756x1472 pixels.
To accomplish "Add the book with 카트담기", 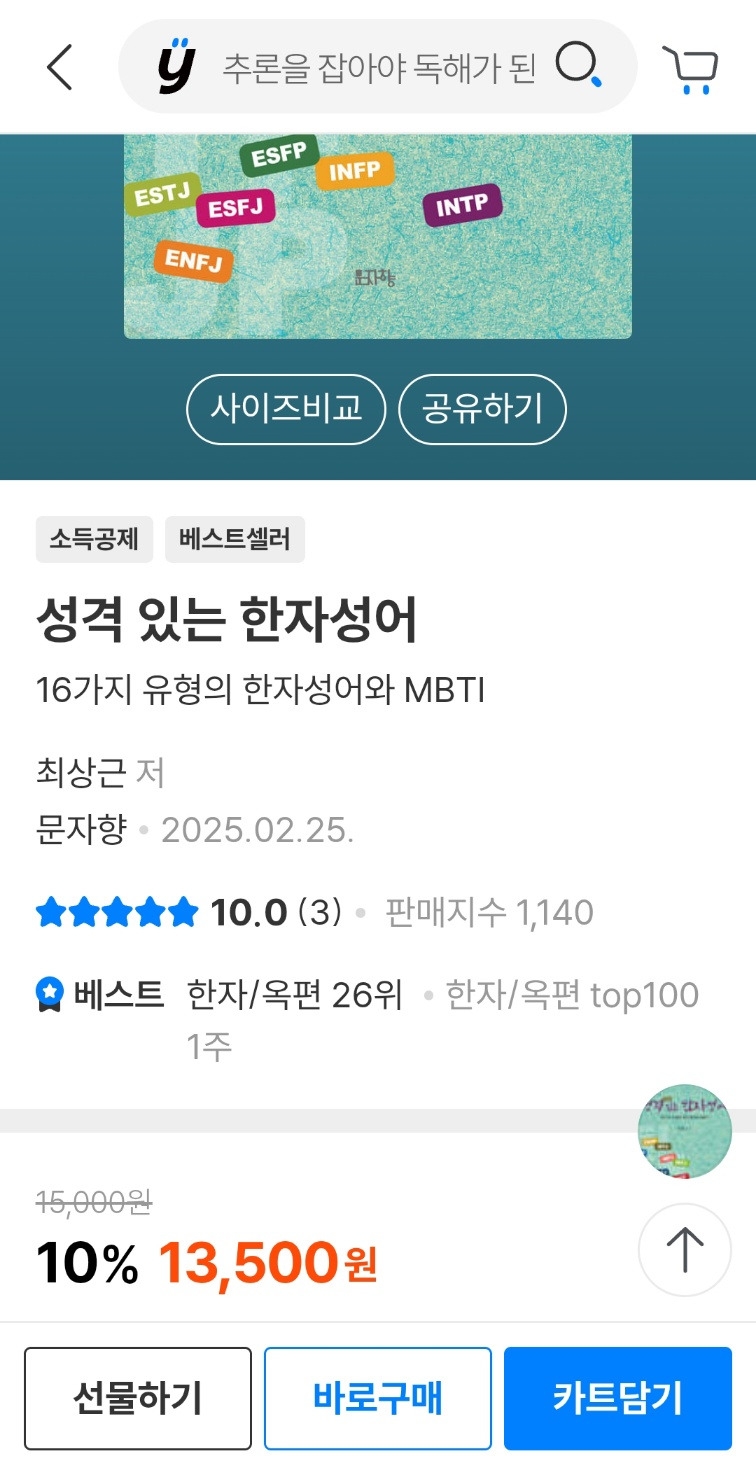I will 617,1397.
